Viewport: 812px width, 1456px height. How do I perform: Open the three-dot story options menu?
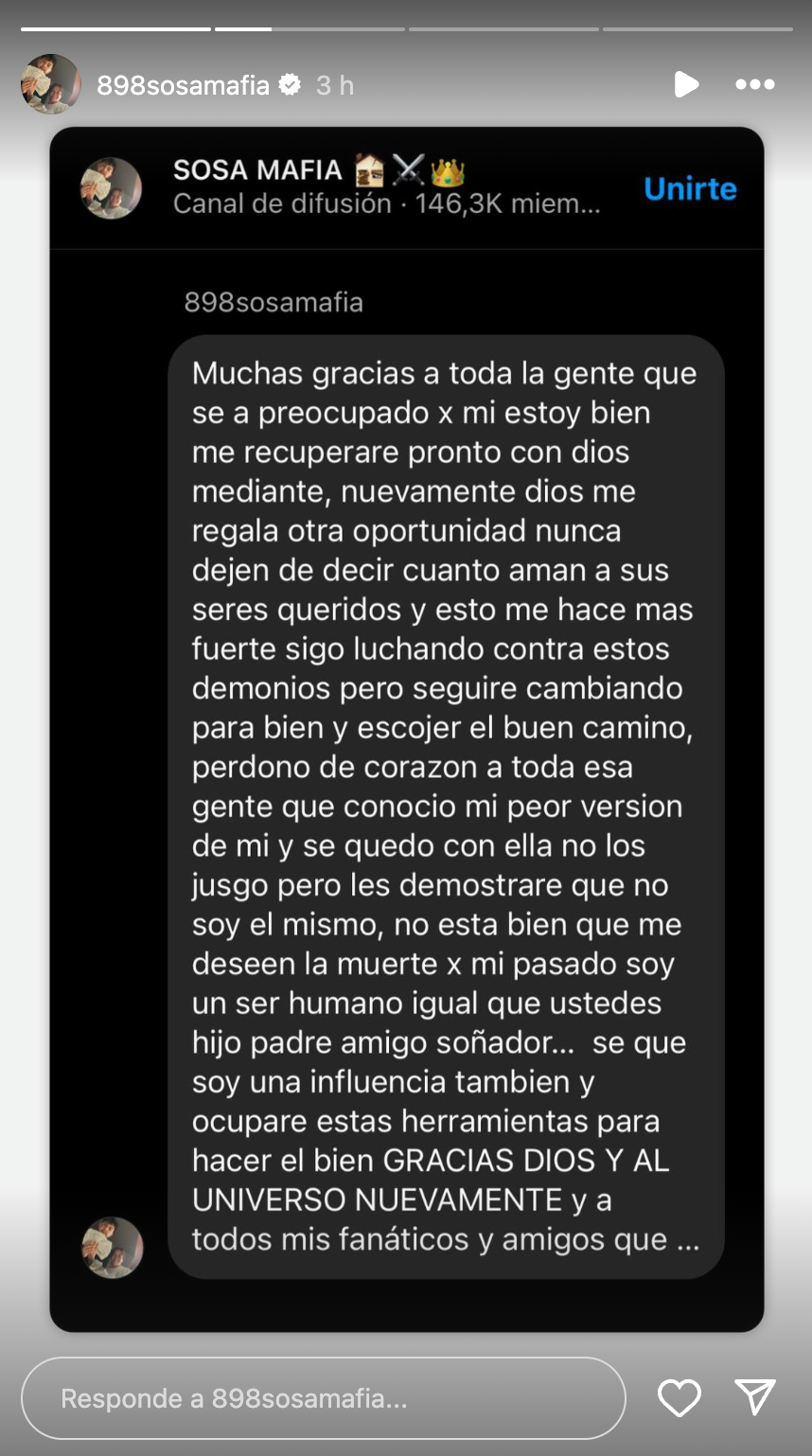click(x=754, y=84)
